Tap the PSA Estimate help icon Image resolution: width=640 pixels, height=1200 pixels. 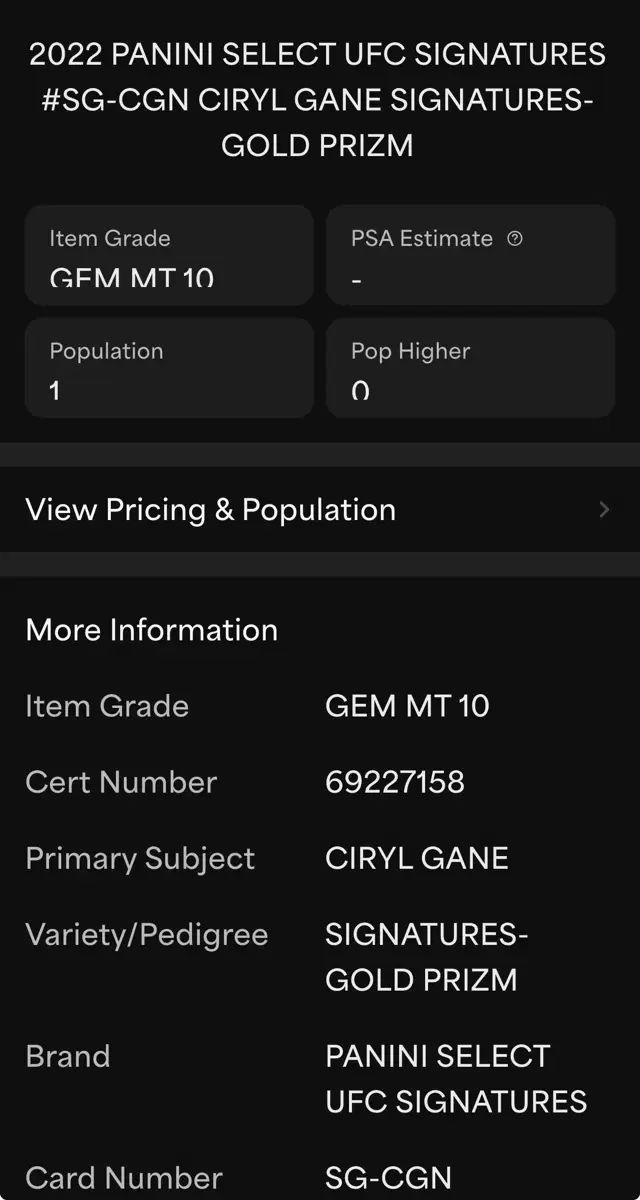tap(515, 238)
